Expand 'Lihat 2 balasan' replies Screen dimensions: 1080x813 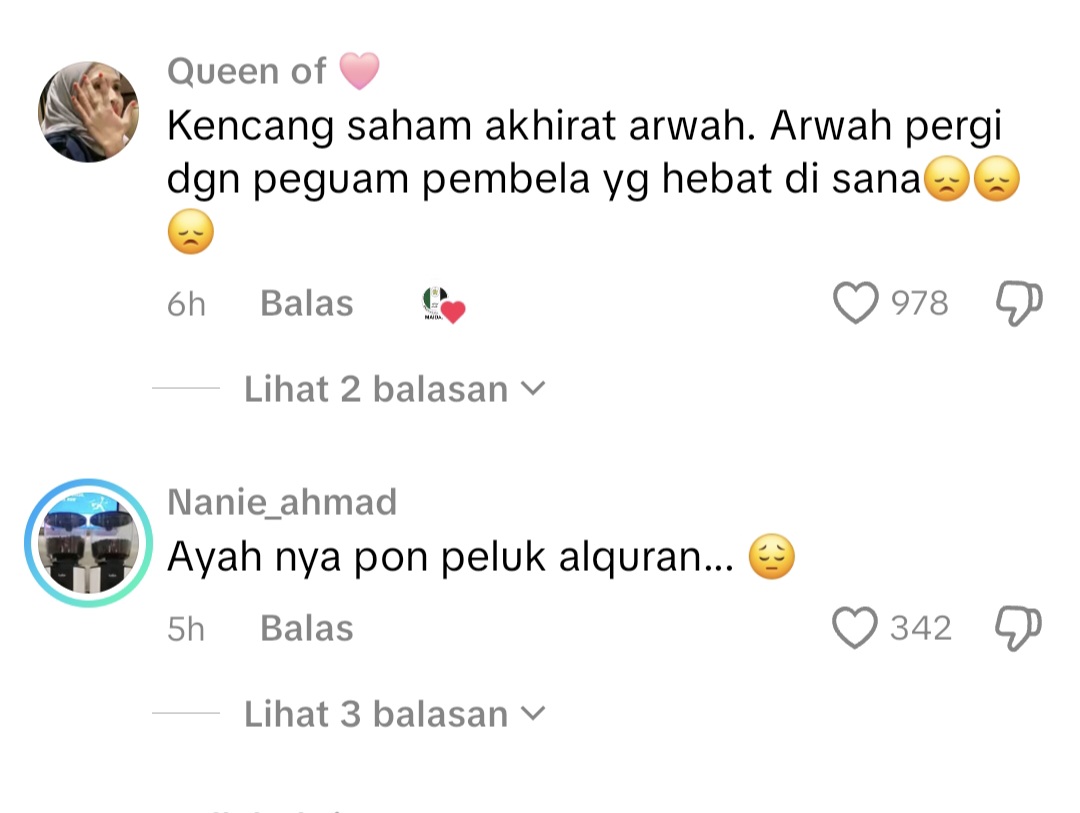coord(394,389)
